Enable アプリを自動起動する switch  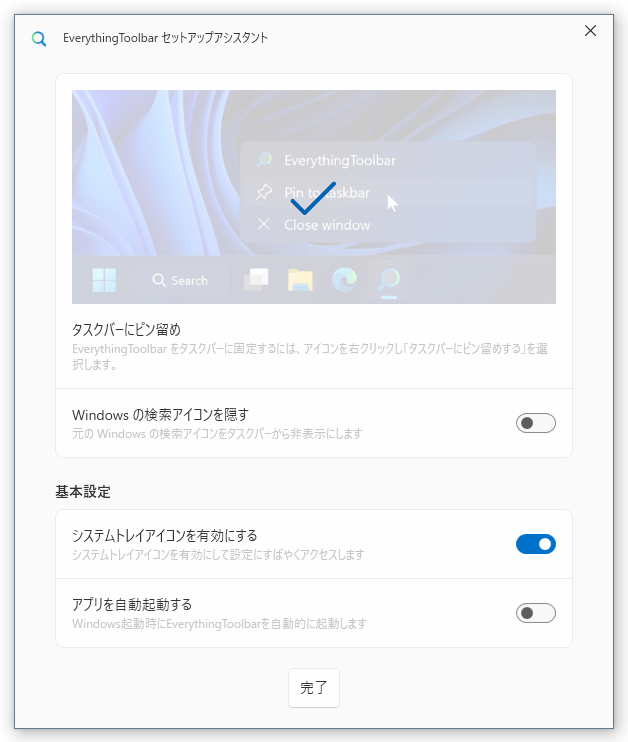coord(536,613)
